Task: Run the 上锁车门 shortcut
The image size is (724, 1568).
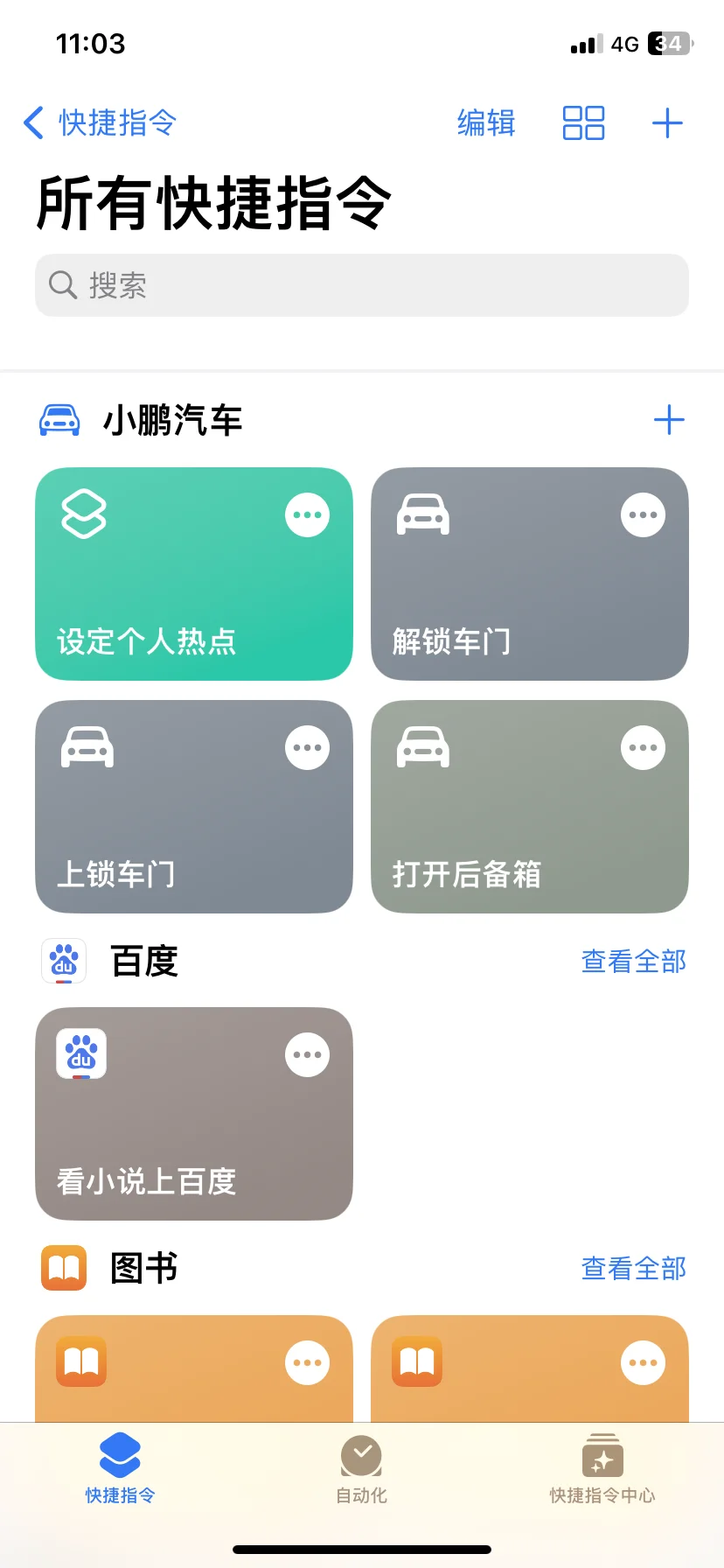Action: pyautogui.click(x=194, y=807)
